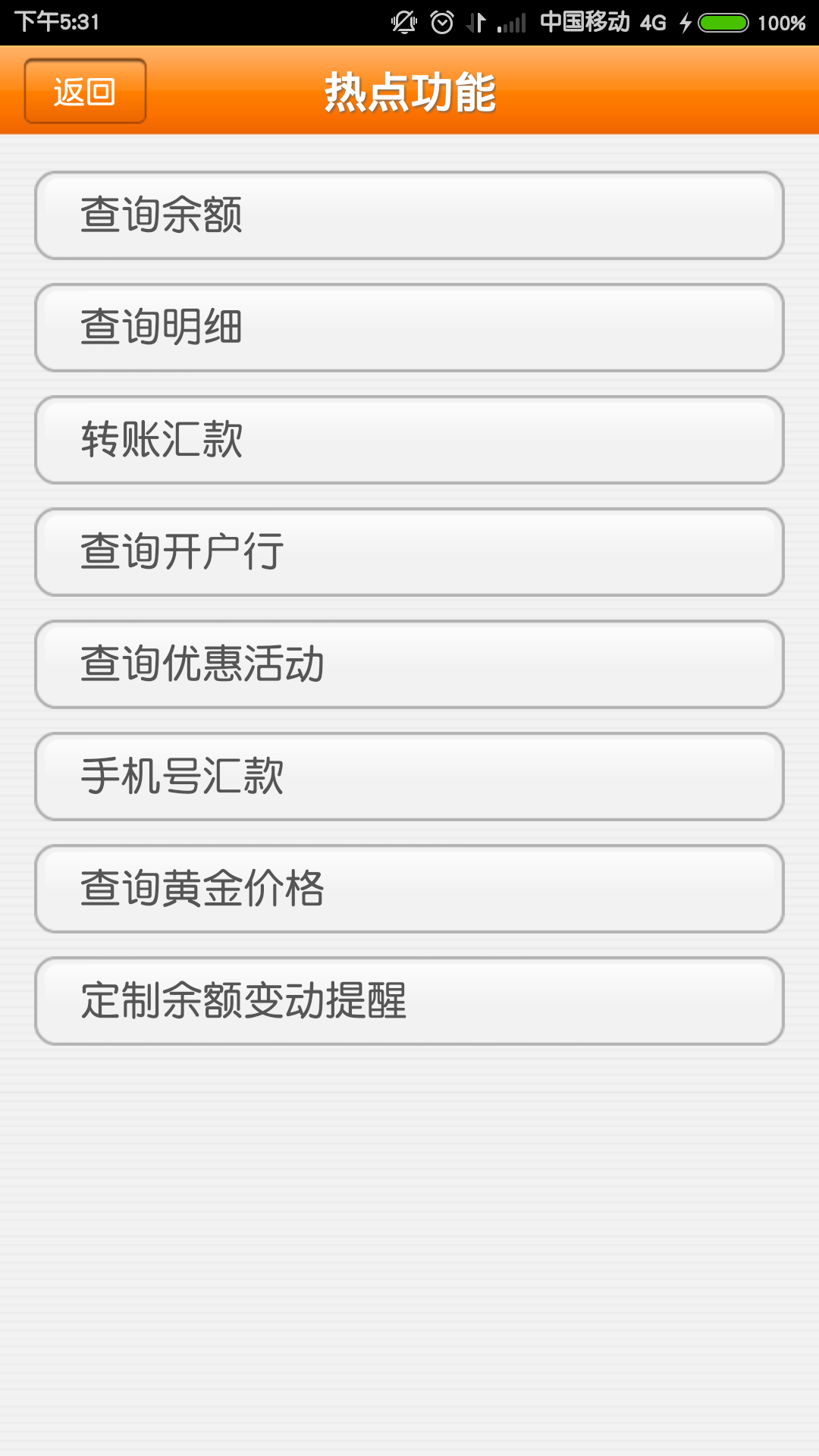
Task: Select 定制余额变动提醒 option
Action: (409, 1001)
